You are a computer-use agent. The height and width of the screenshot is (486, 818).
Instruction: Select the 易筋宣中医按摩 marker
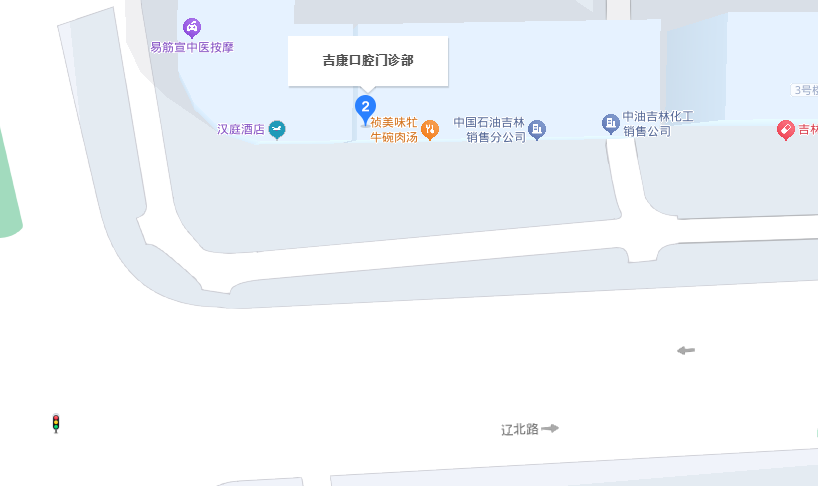point(192,27)
